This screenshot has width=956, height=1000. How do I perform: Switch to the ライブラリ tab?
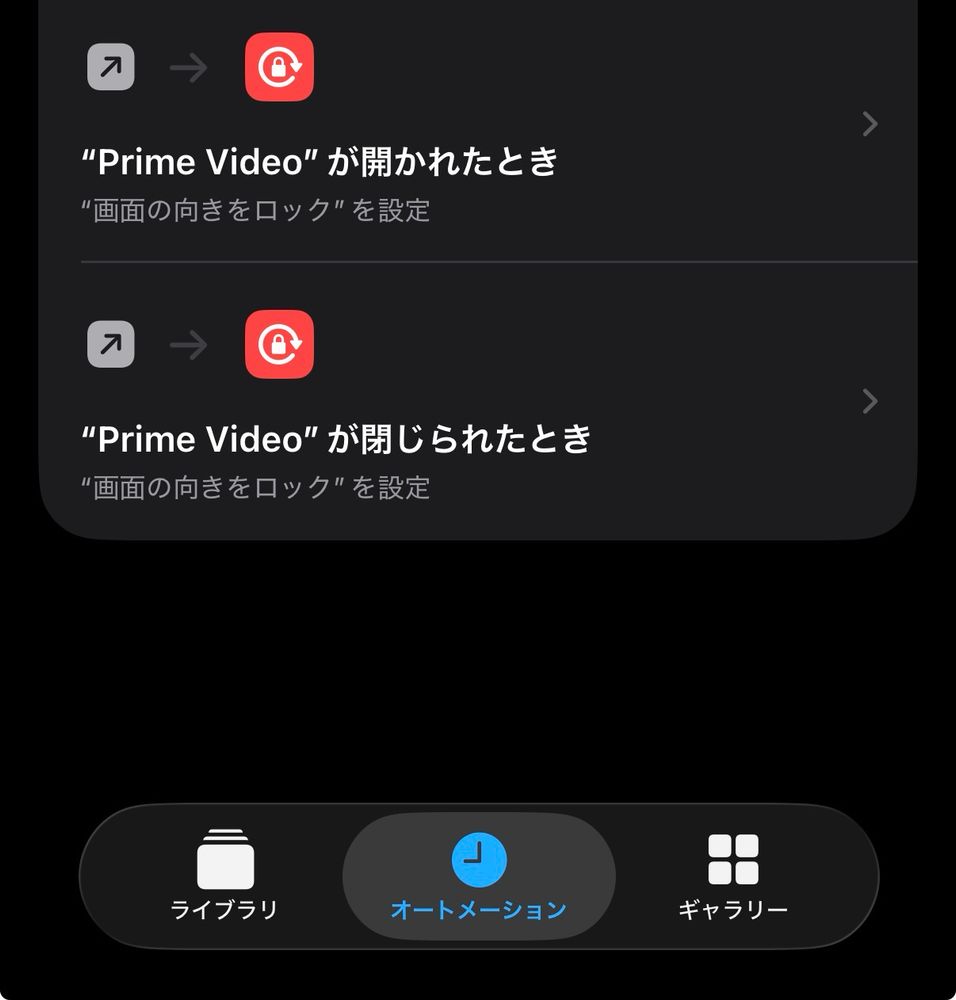point(225,876)
